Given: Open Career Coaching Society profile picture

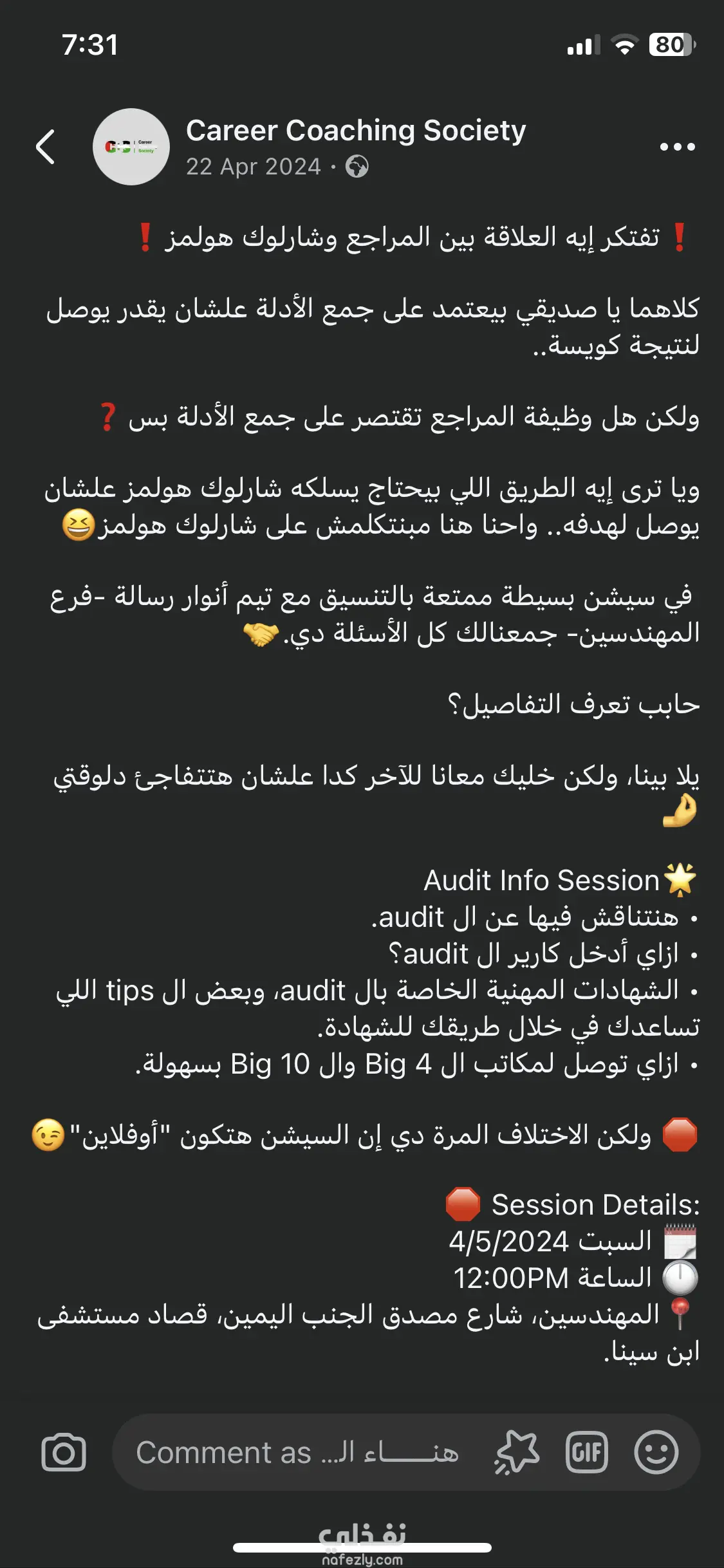Looking at the screenshot, I should tap(131, 147).
